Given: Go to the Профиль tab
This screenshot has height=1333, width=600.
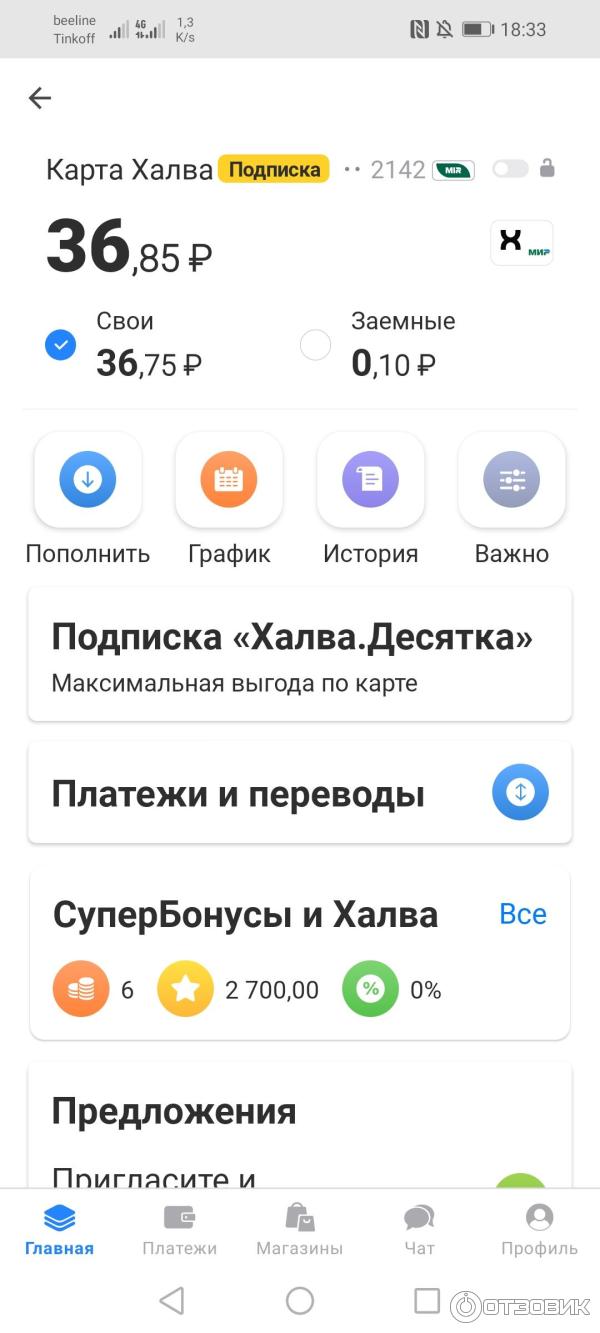Looking at the screenshot, I should tap(539, 1230).
